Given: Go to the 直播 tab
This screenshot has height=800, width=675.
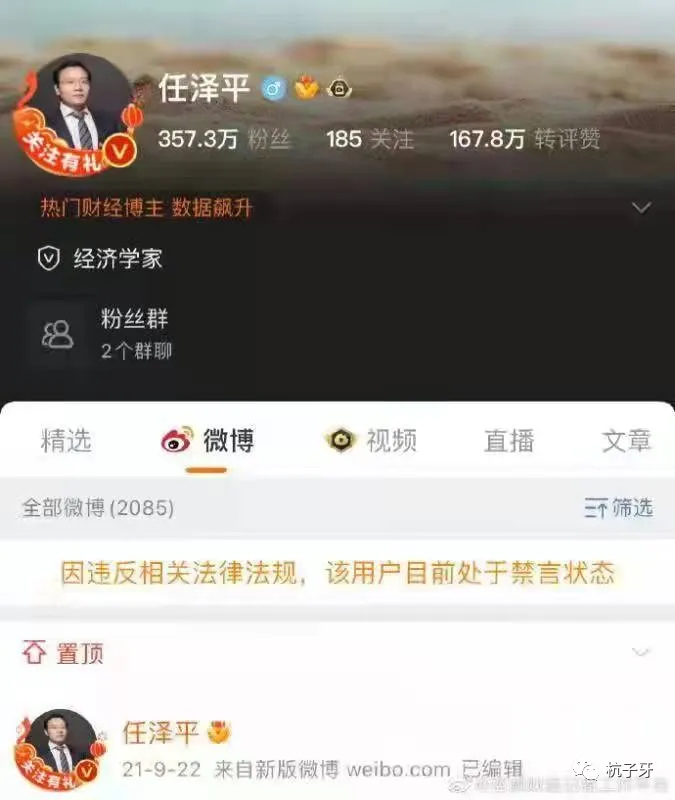Looking at the screenshot, I should coord(509,441).
